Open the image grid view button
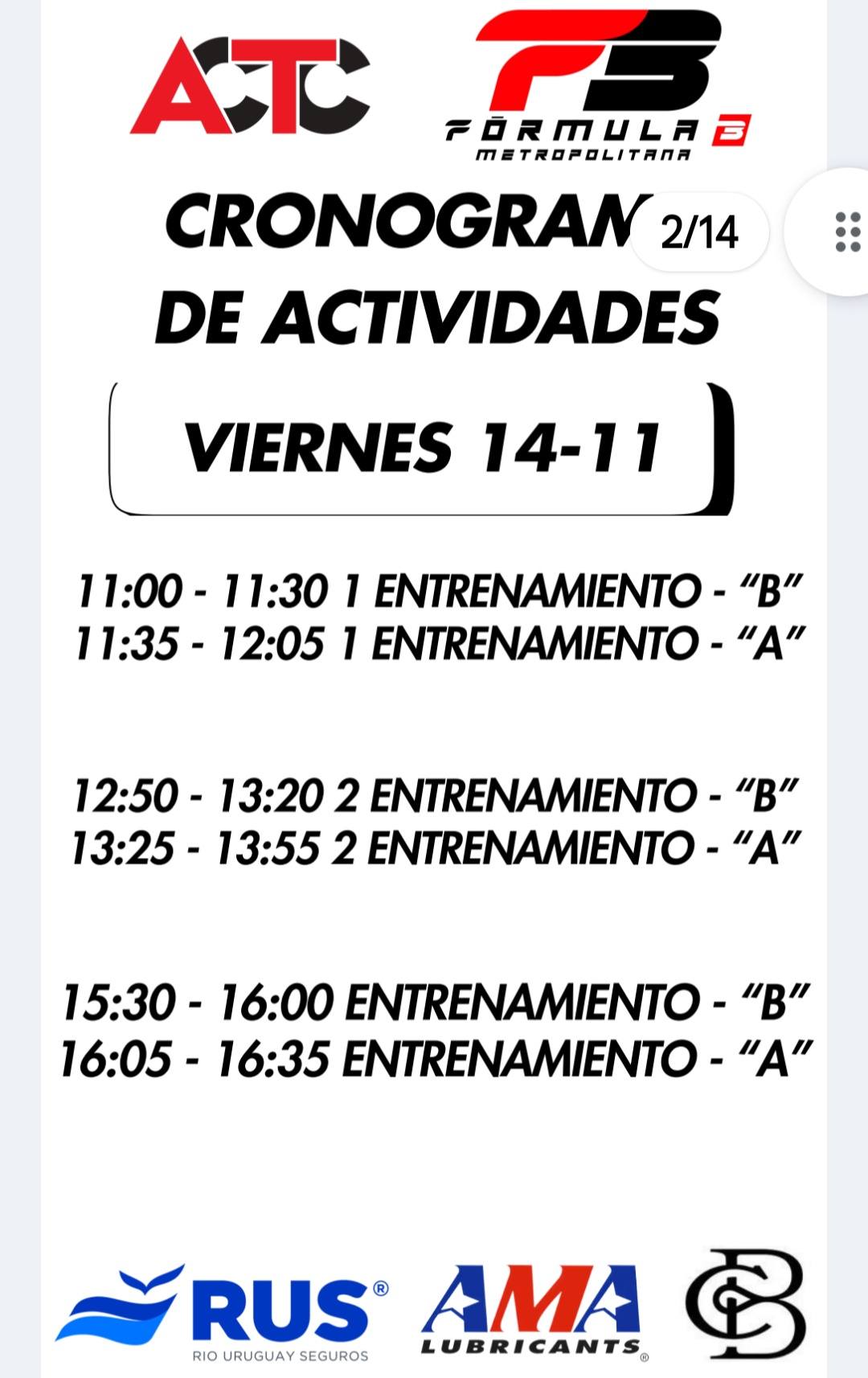868x1378 pixels. 845,232
